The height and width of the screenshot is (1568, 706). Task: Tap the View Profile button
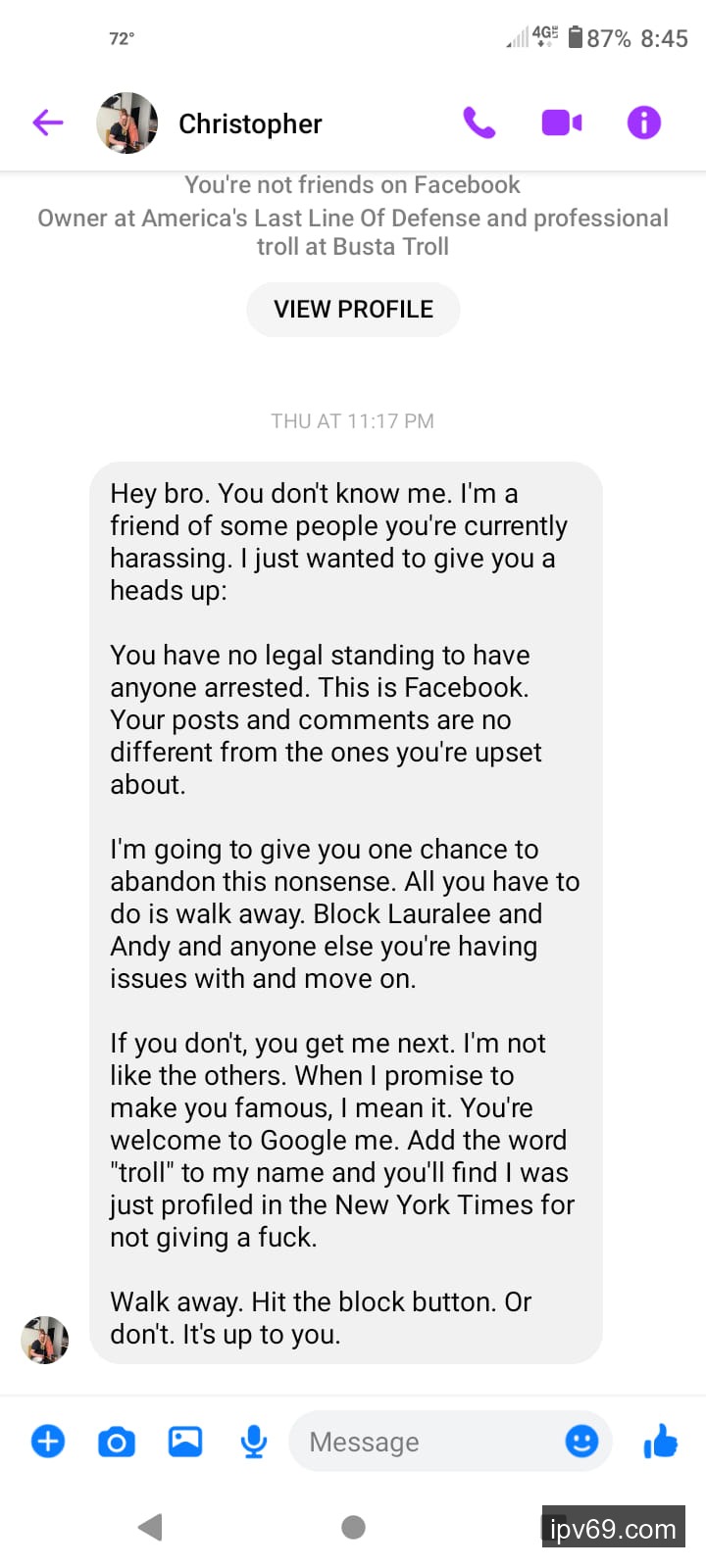353,310
